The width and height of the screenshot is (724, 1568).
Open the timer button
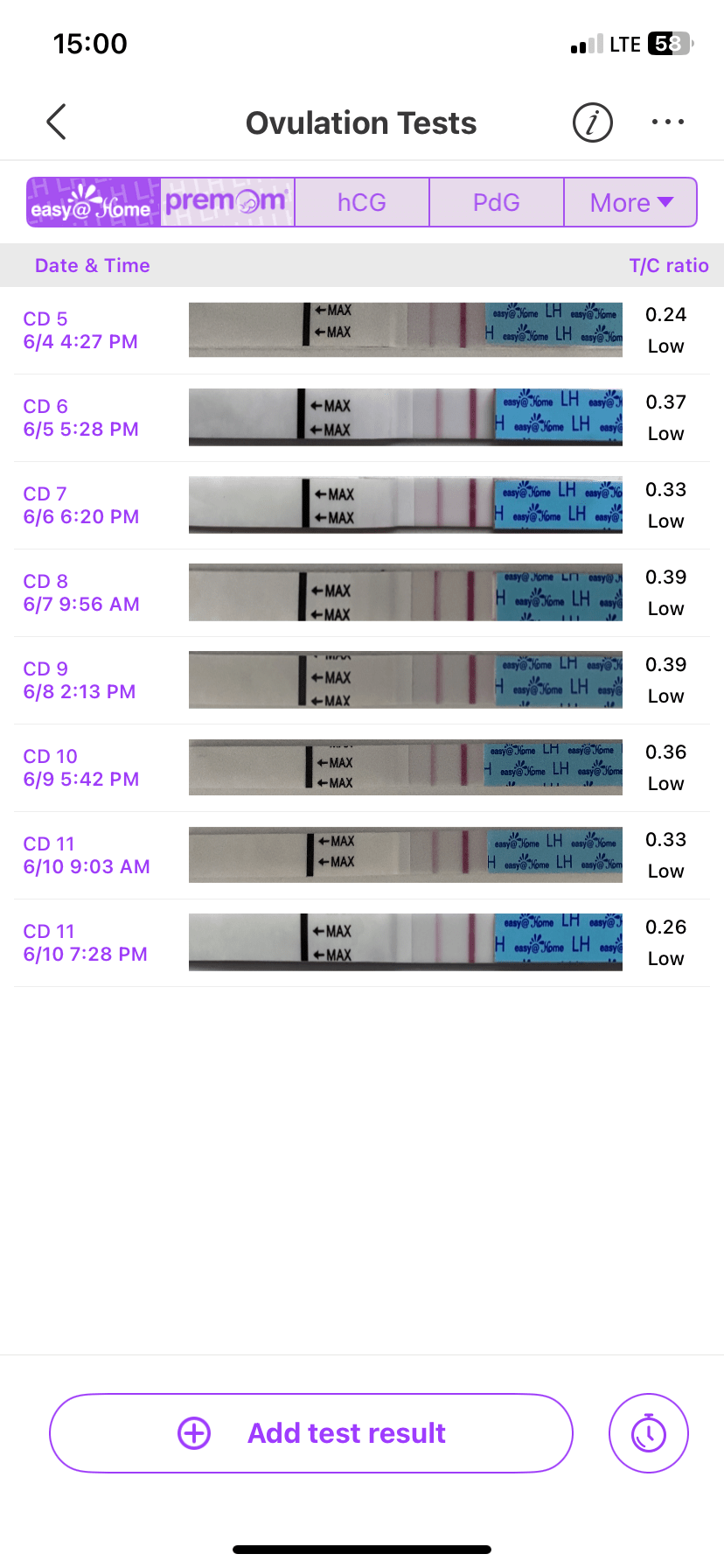[649, 1433]
